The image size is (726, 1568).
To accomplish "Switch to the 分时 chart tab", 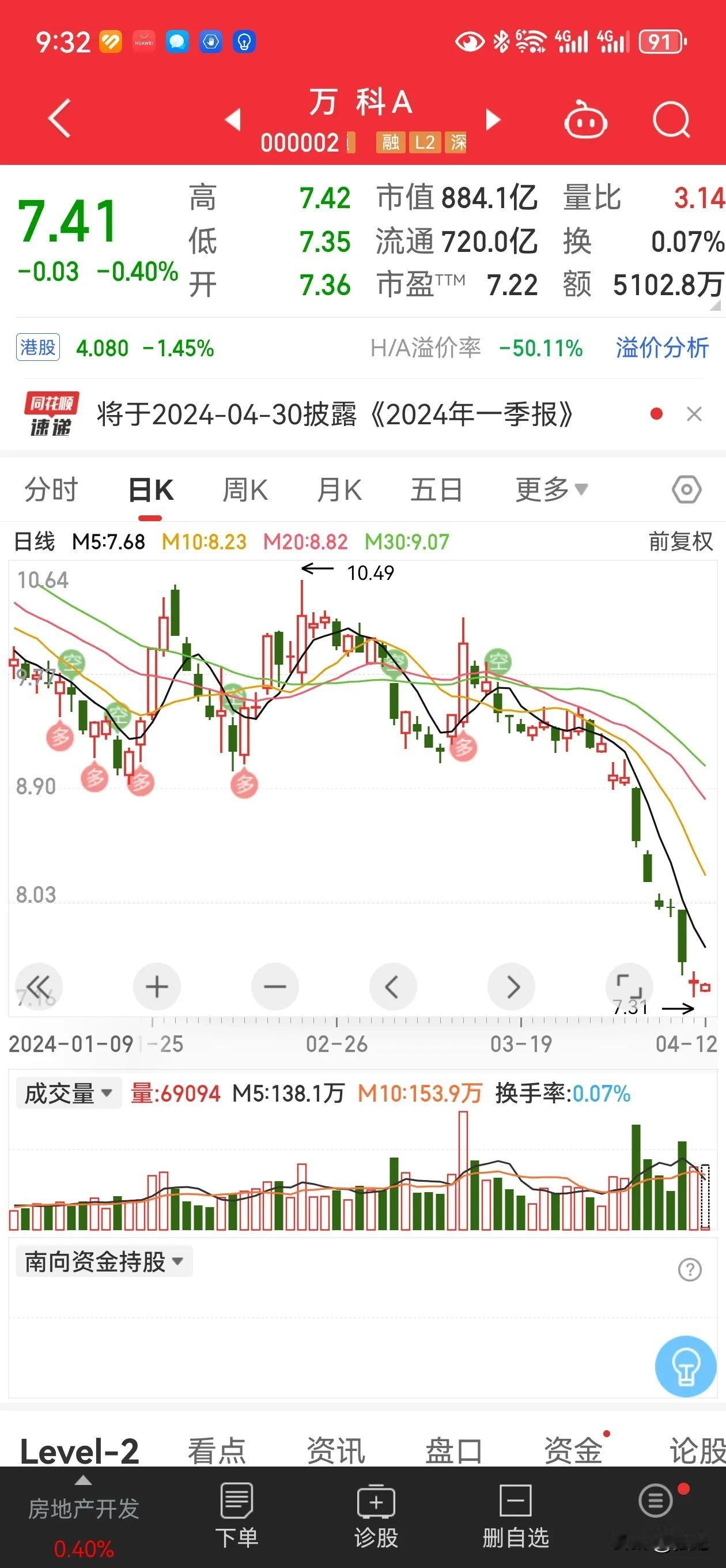I will click(51, 490).
